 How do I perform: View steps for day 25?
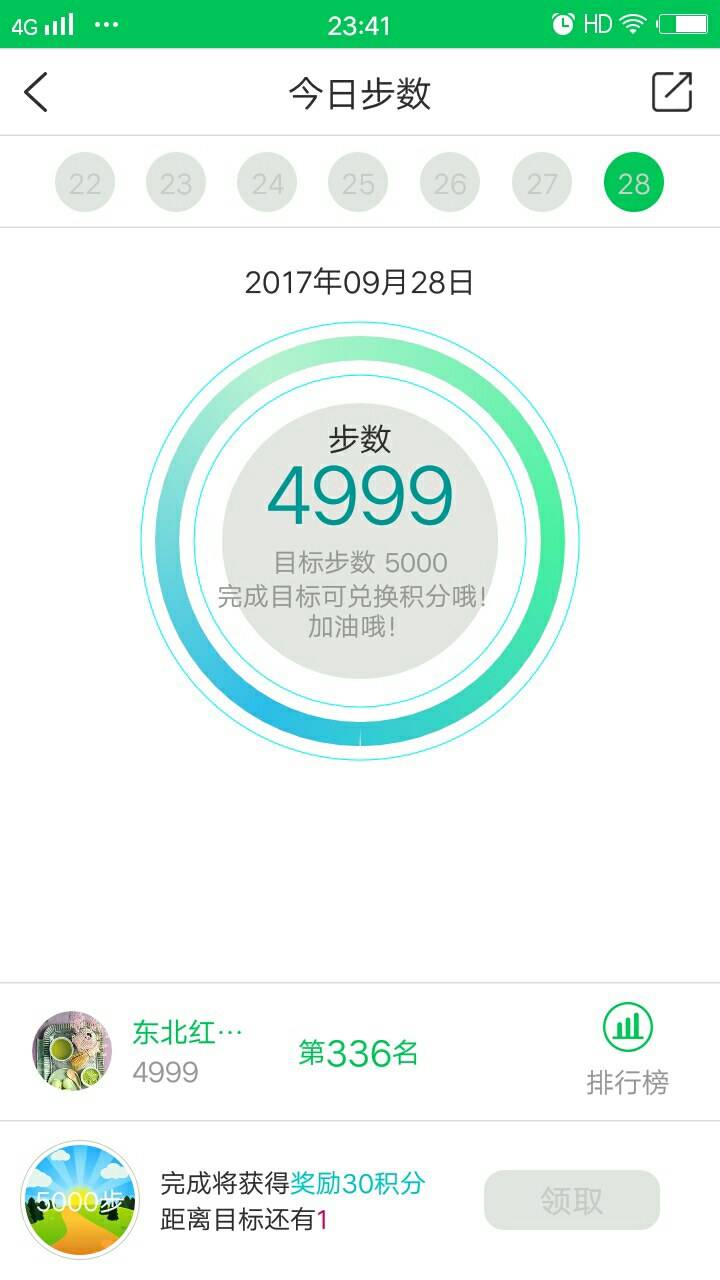358,183
